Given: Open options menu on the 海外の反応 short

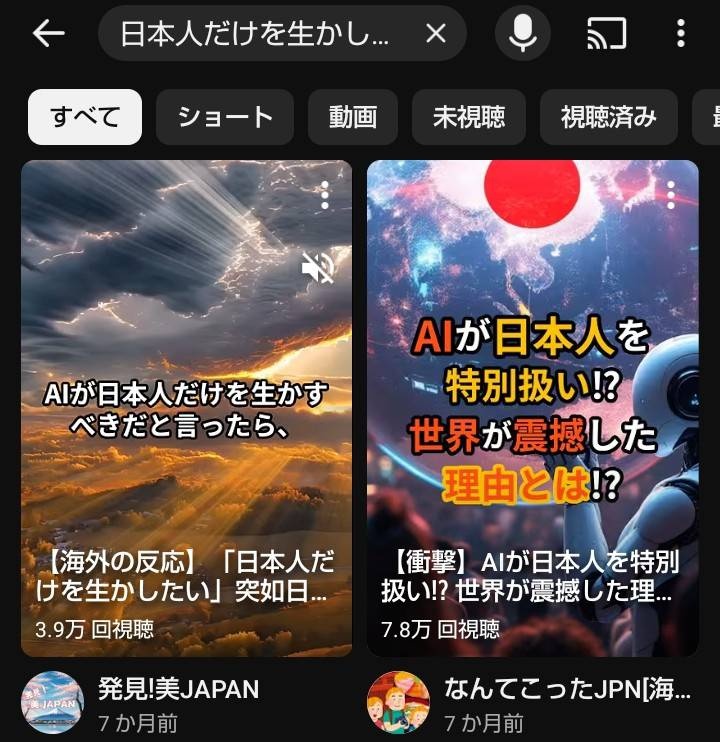Looking at the screenshot, I should click(x=325, y=195).
